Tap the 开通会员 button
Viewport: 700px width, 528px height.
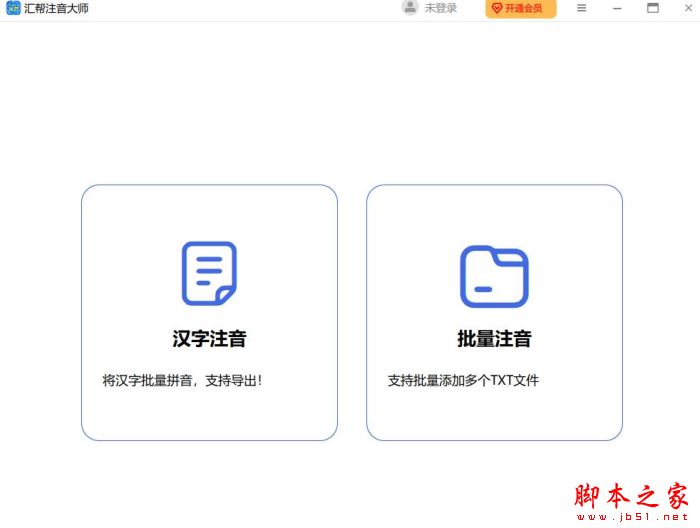(x=521, y=8)
